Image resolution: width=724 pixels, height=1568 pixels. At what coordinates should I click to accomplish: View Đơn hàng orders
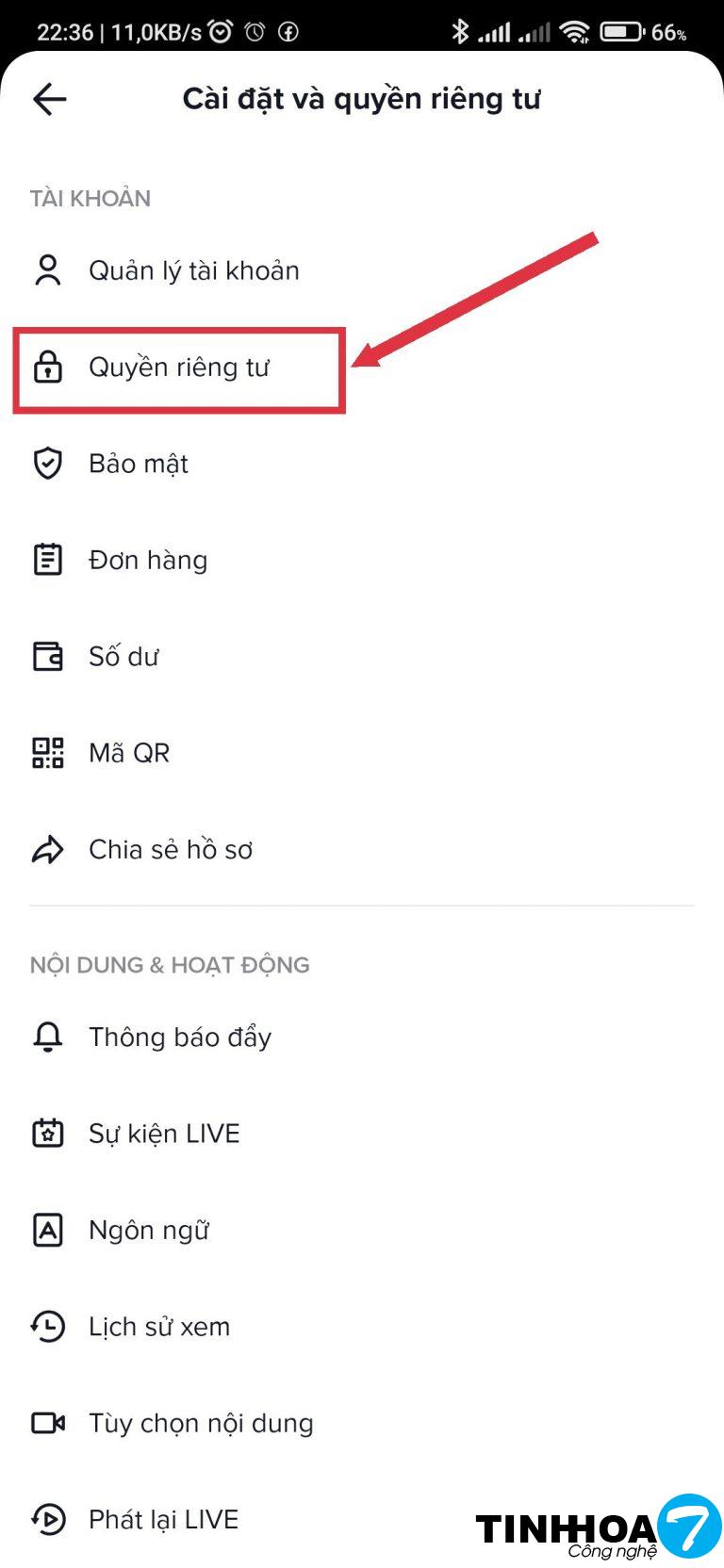[x=148, y=561]
